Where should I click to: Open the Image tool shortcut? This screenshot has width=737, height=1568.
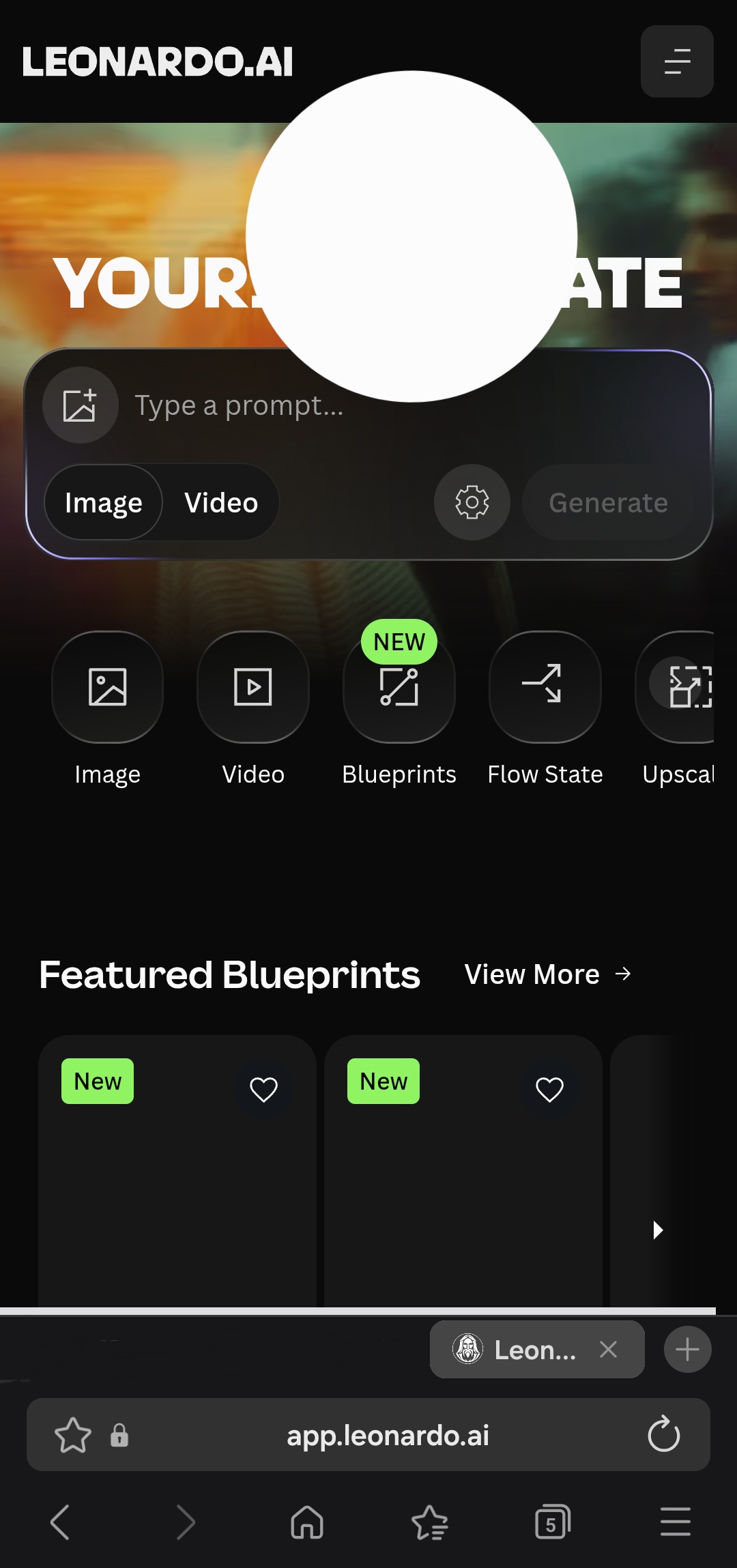(107, 686)
